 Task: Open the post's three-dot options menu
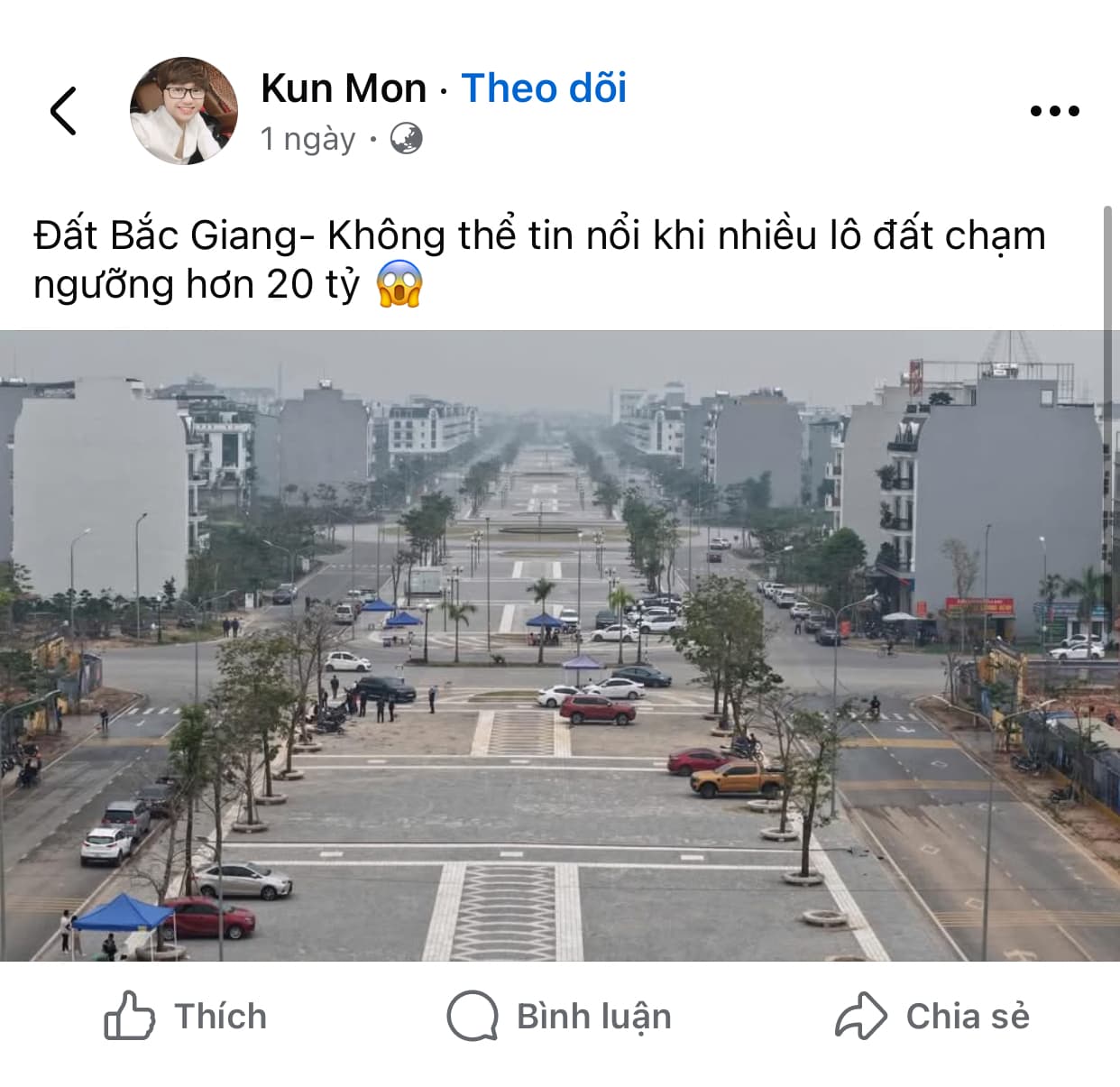pyautogui.click(x=1054, y=111)
